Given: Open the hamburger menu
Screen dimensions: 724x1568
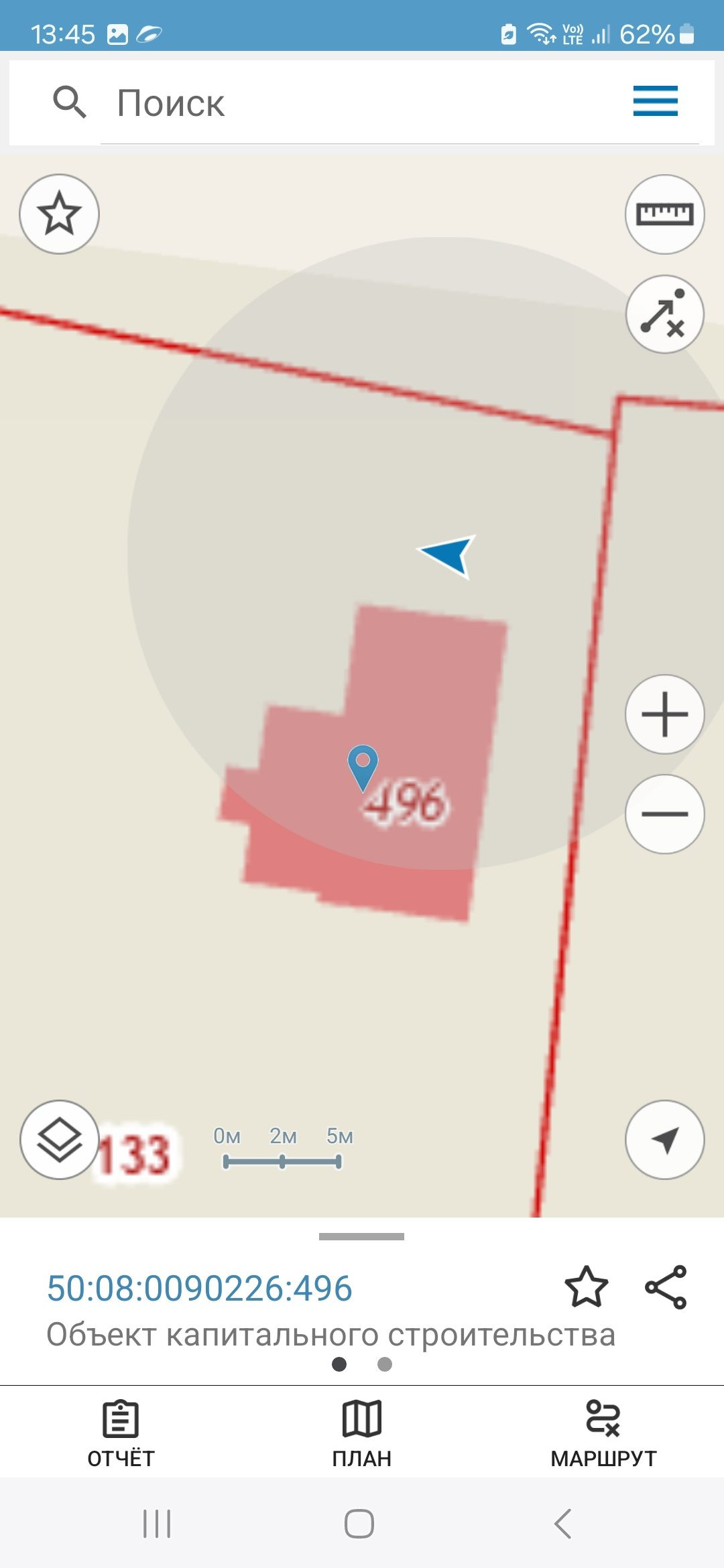Looking at the screenshot, I should (655, 101).
